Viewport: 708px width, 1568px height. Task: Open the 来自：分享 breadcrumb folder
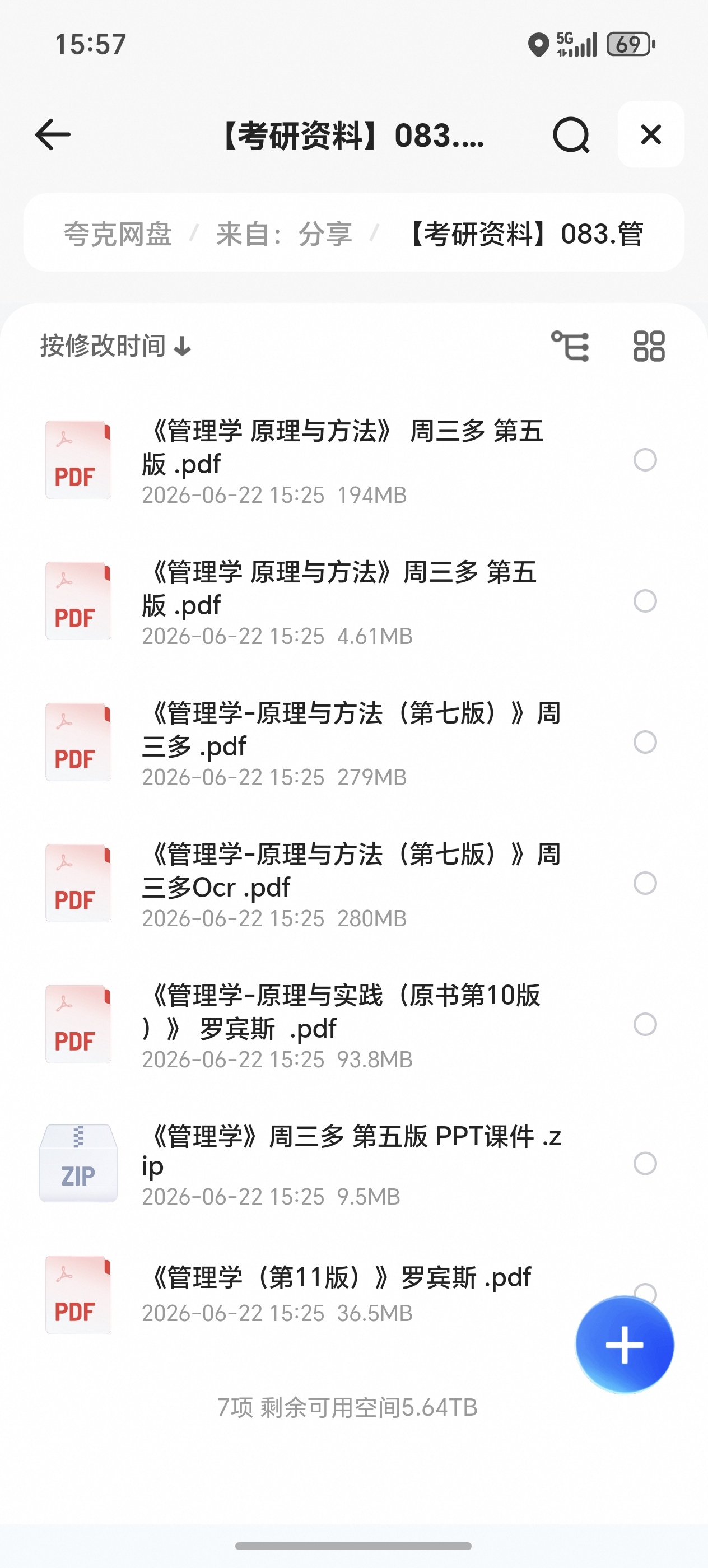285,234
